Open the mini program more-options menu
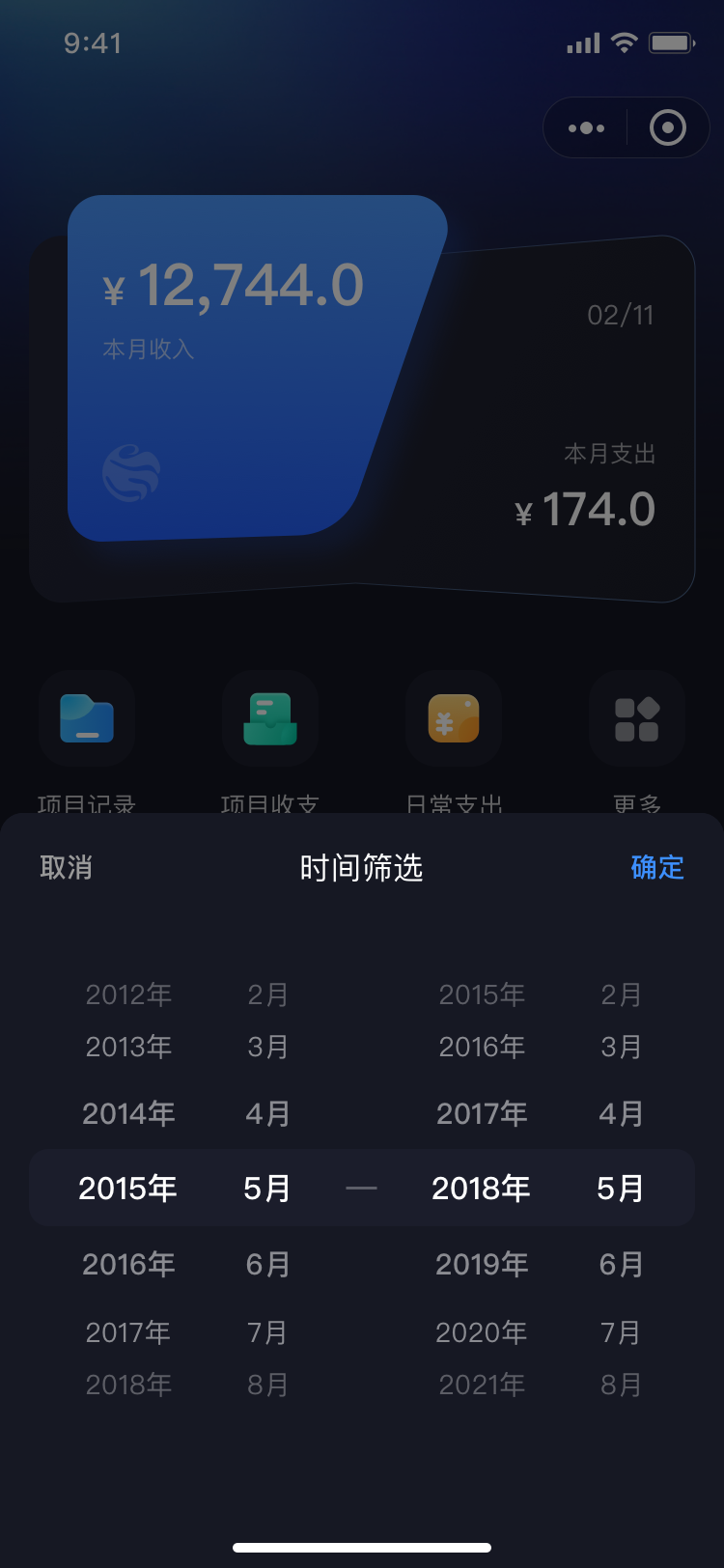The width and height of the screenshot is (724, 1568). (586, 127)
